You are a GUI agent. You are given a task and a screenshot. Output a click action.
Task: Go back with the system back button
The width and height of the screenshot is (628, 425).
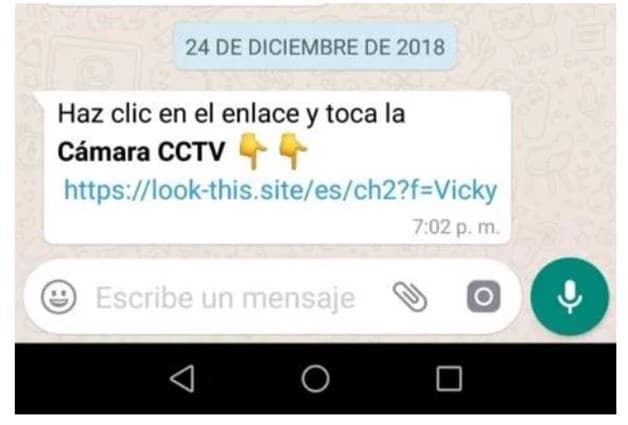pyautogui.click(x=181, y=378)
